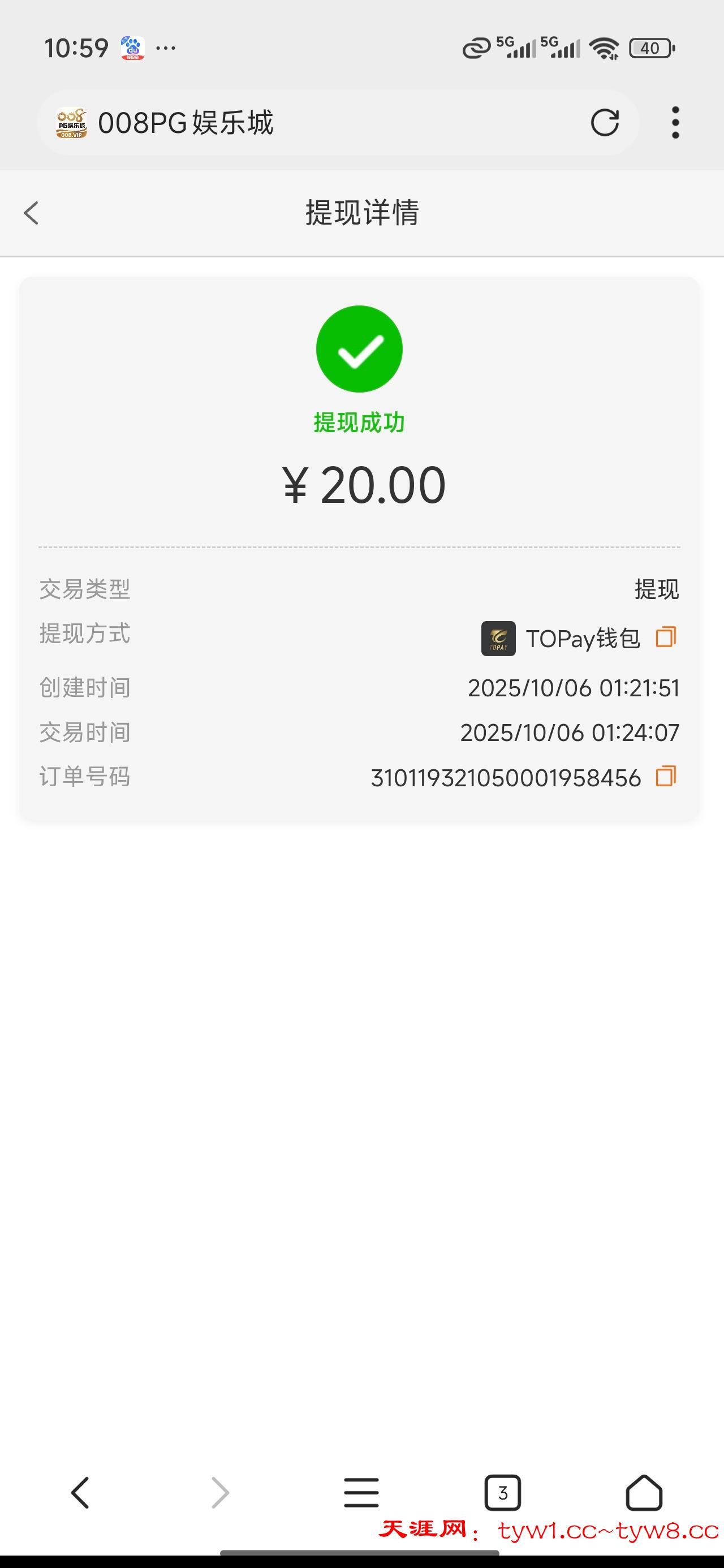
Task: Navigate back with the browser's bottom arrow
Action: click(x=80, y=1493)
